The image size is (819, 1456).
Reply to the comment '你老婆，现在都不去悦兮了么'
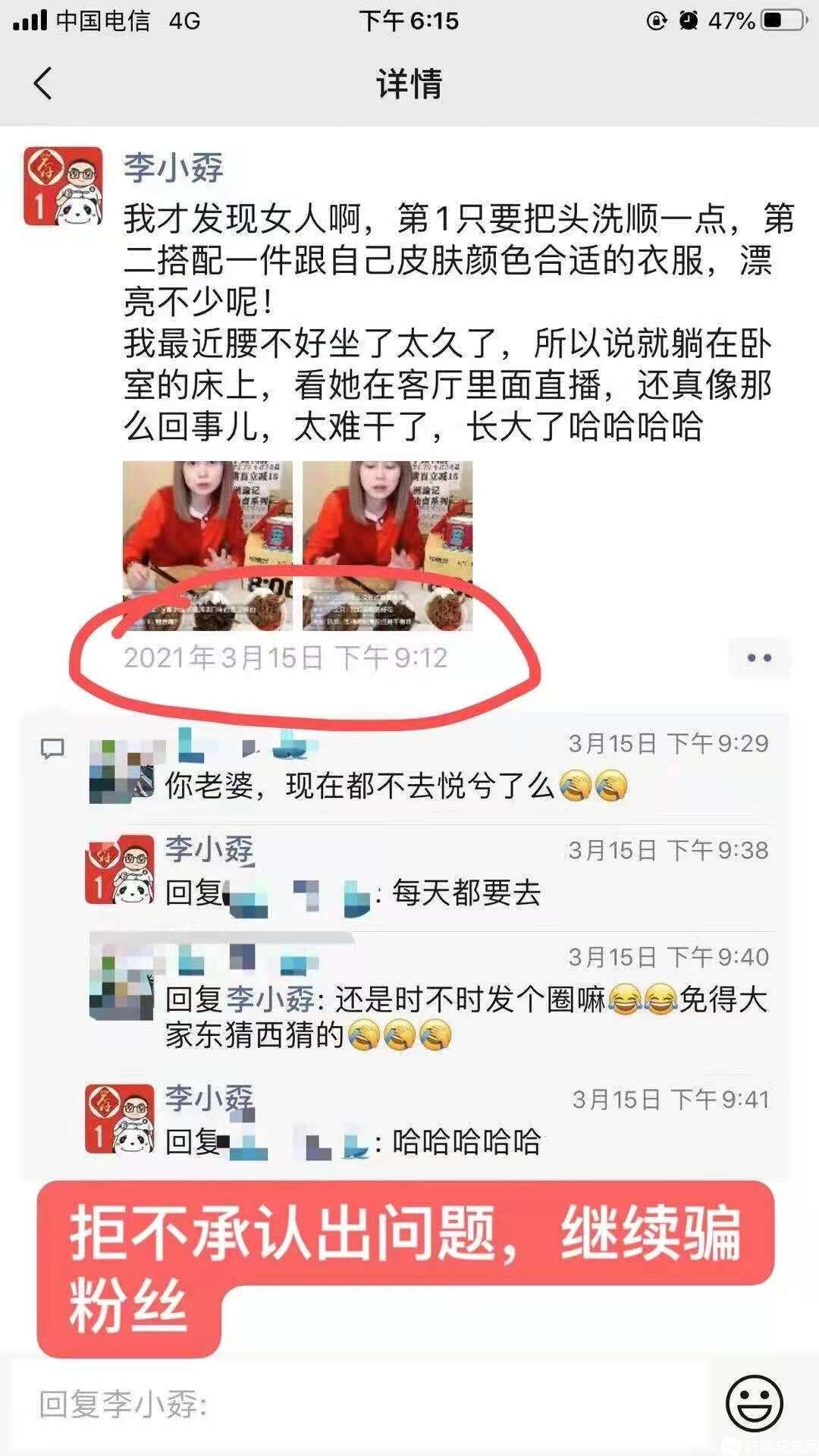pyautogui.click(x=394, y=786)
